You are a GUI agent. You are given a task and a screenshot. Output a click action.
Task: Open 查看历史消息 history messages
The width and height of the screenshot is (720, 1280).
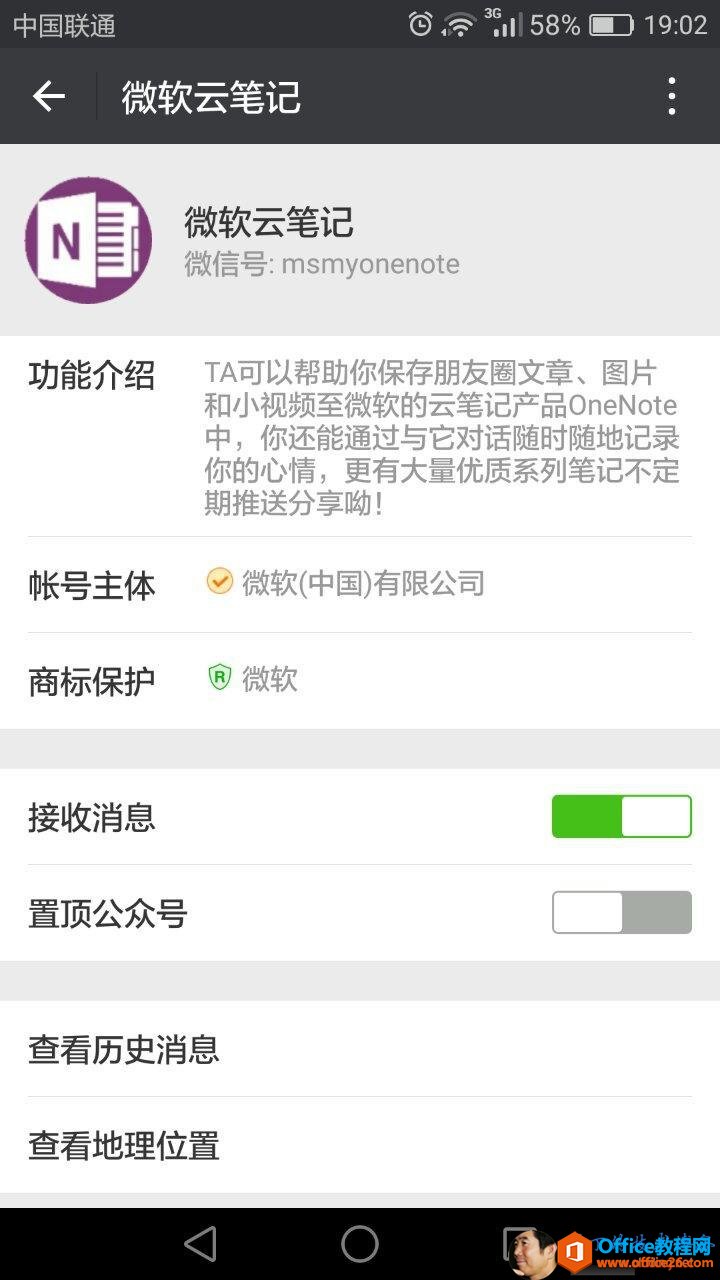(x=360, y=1049)
